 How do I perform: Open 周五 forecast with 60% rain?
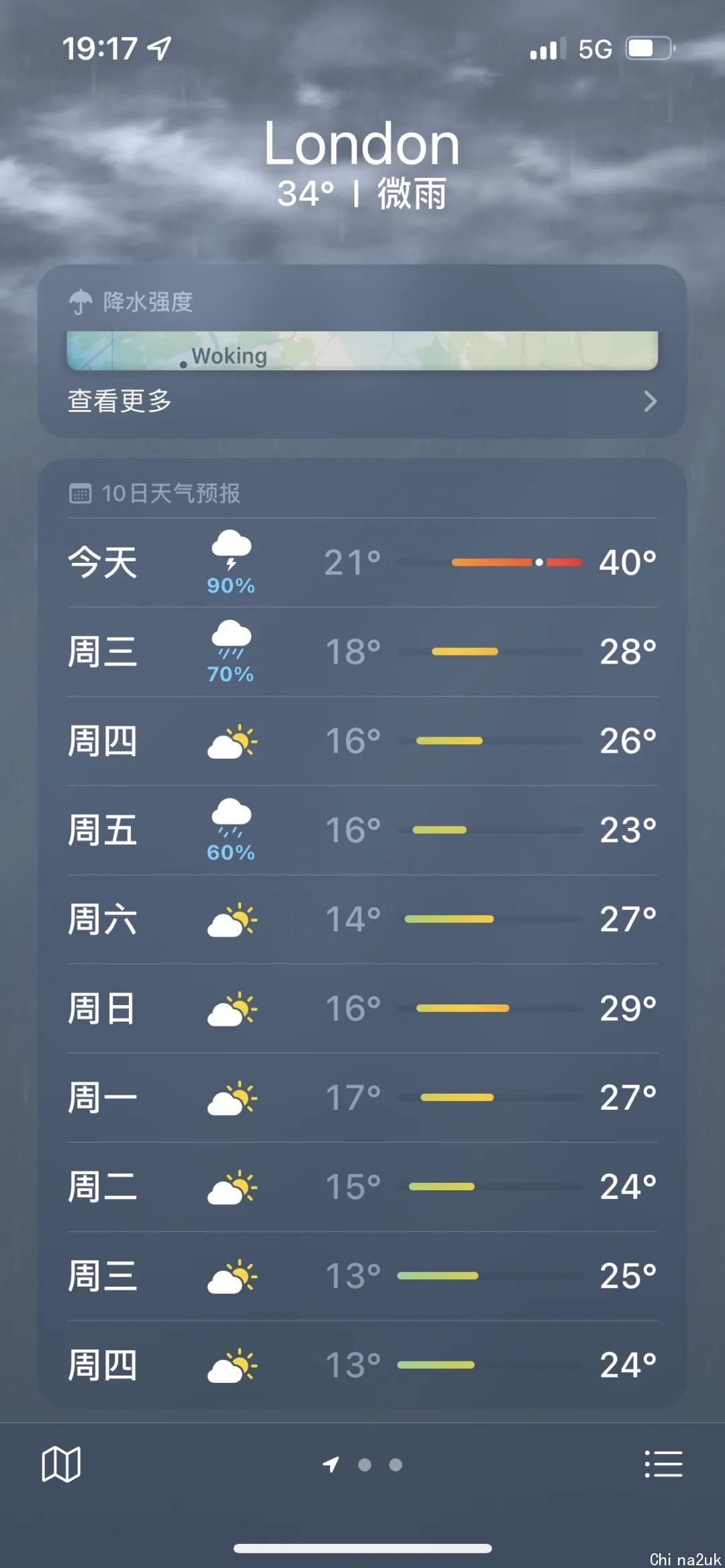[362, 830]
